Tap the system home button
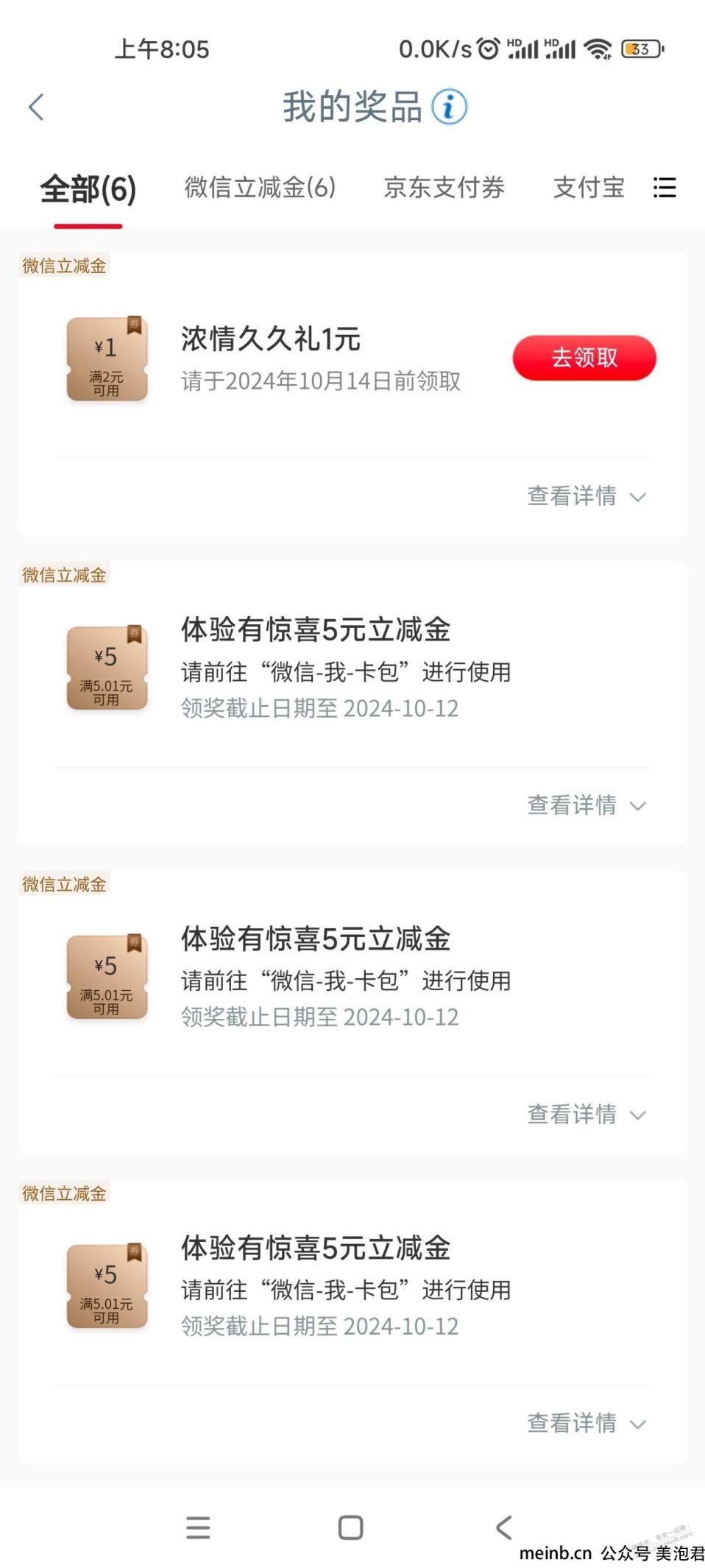705x1568 pixels. [350, 1528]
